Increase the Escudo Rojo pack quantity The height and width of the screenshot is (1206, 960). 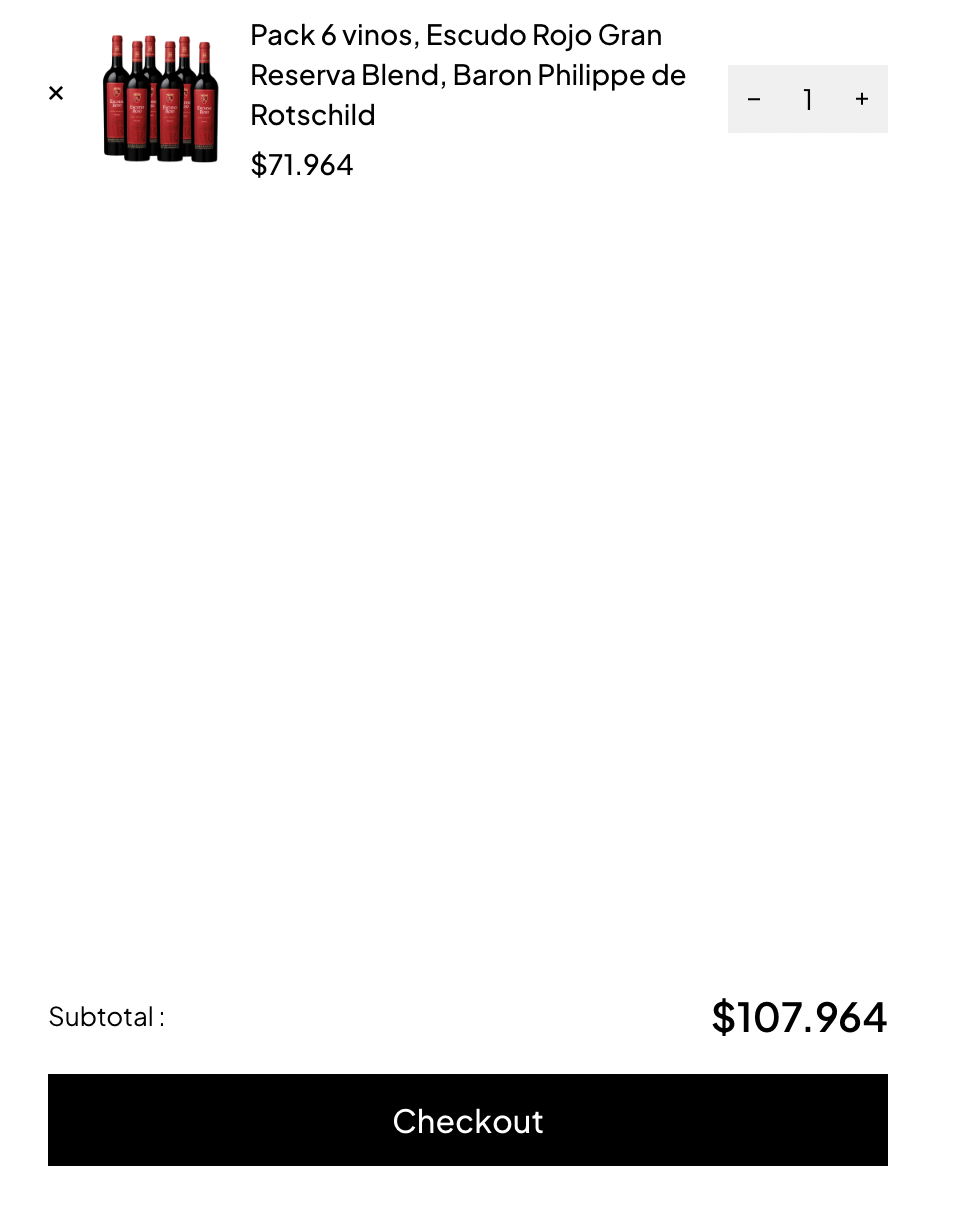[862, 99]
